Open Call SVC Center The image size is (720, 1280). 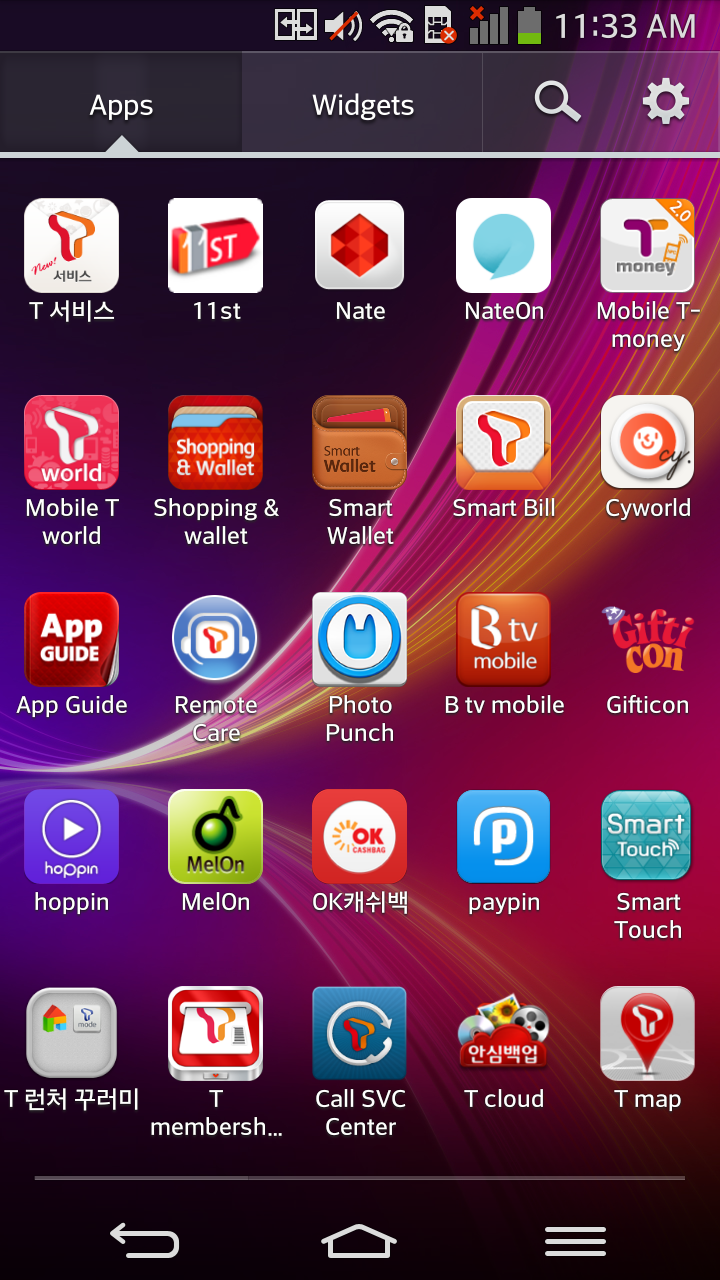click(x=359, y=1033)
